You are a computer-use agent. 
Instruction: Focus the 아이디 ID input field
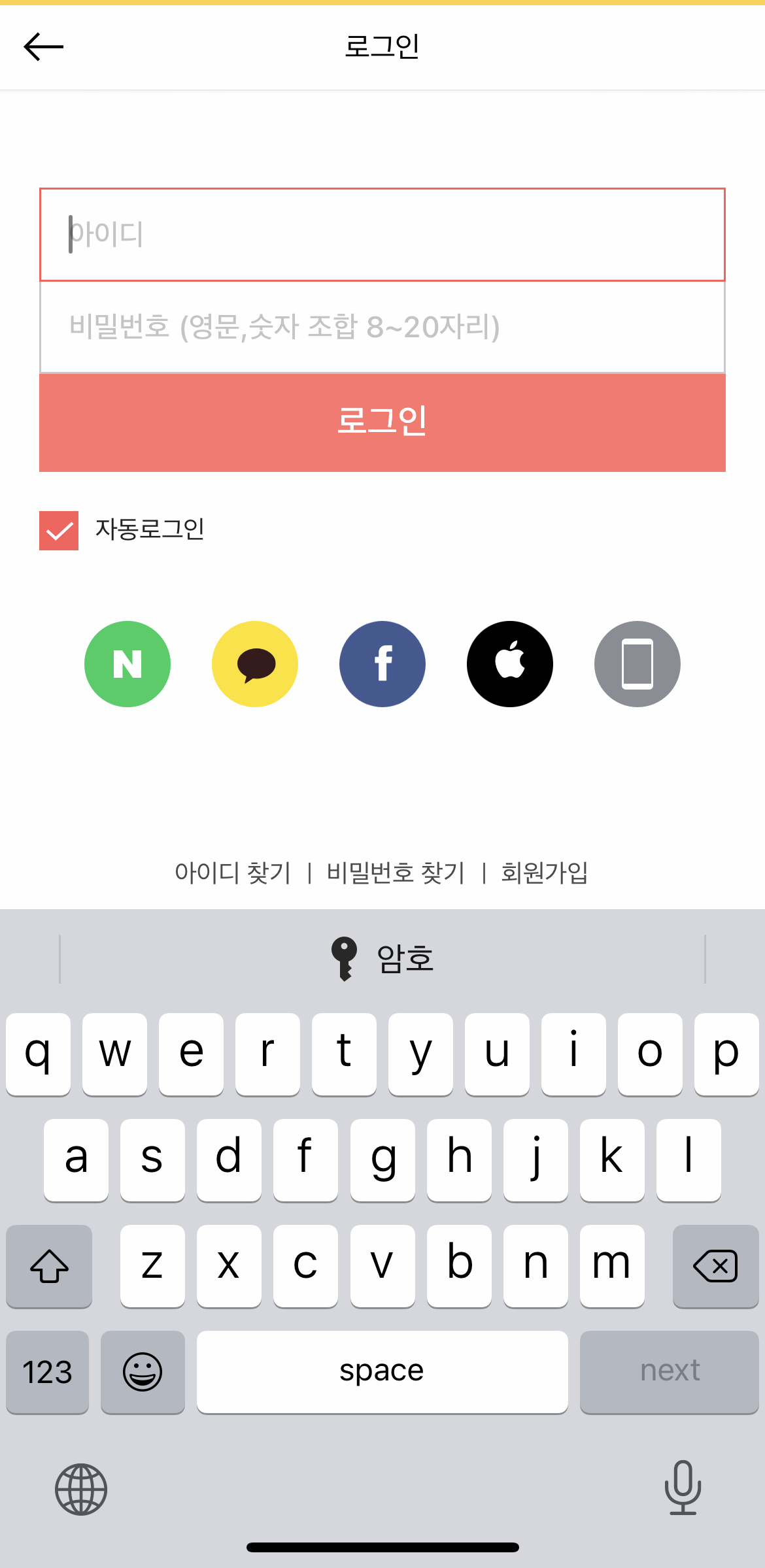pos(382,235)
